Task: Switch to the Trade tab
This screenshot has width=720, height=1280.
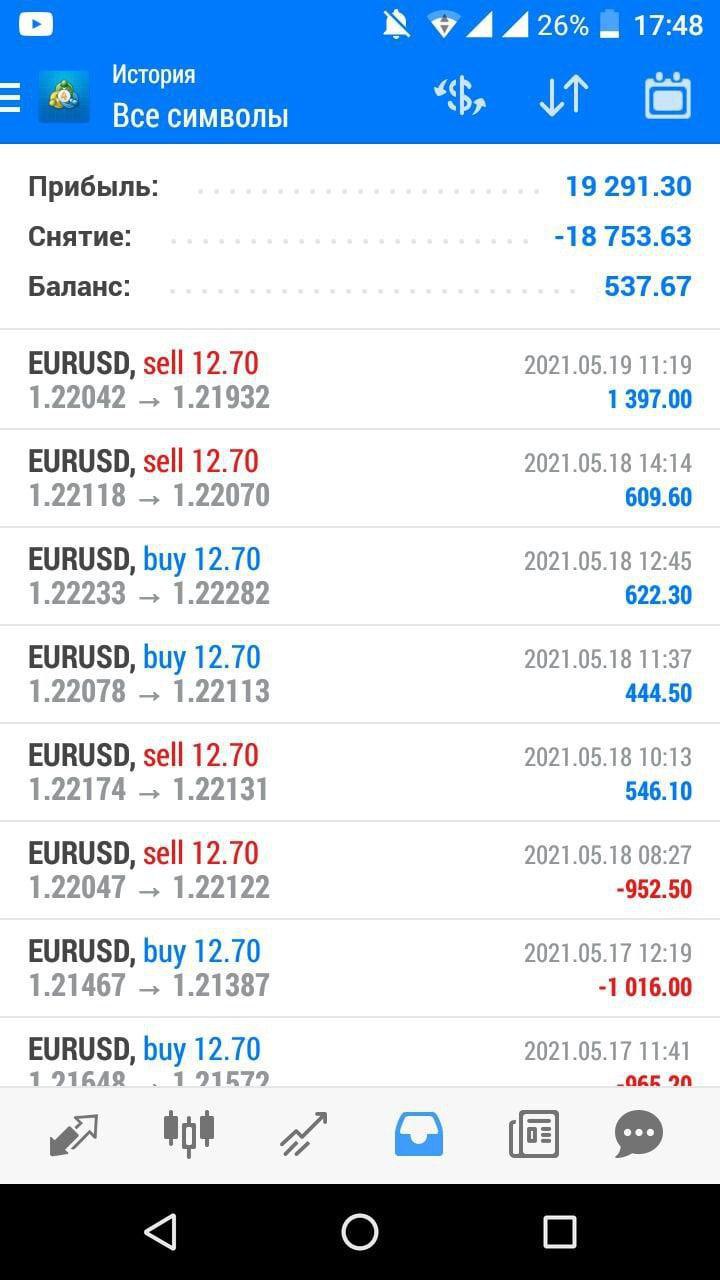Action: (x=304, y=1134)
